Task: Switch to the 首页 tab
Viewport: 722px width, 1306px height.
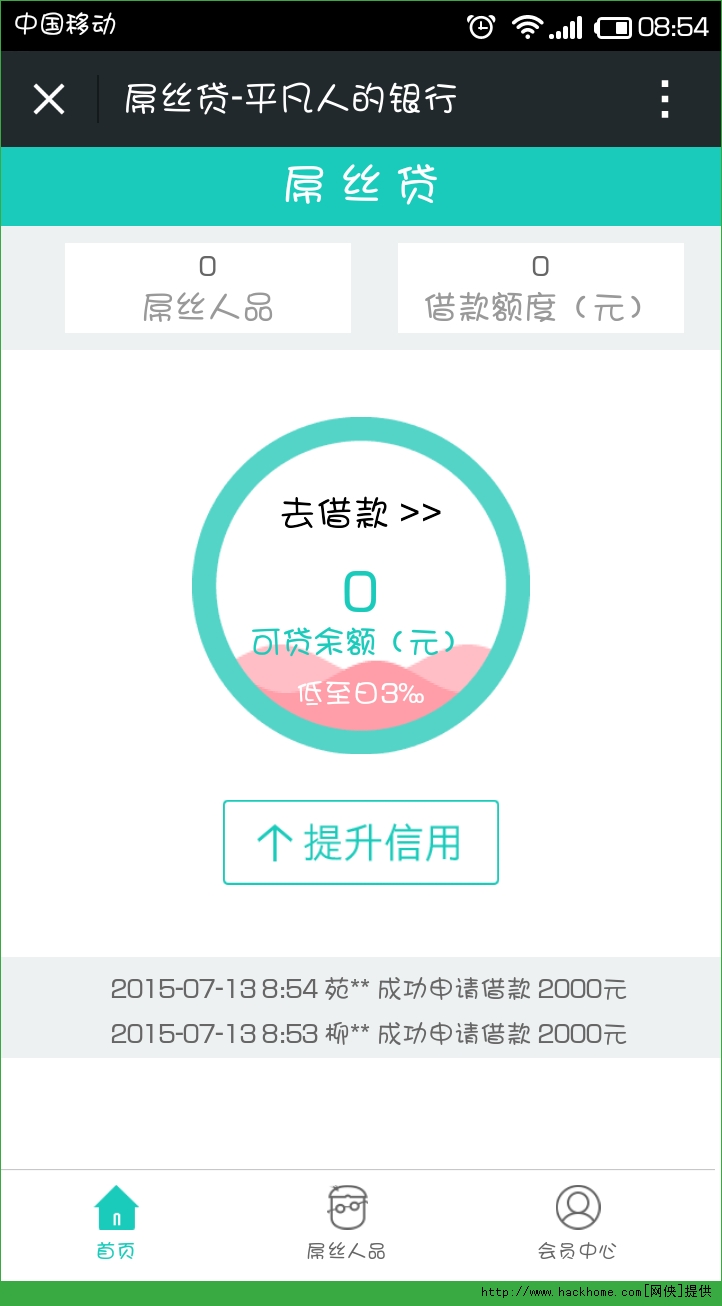Action: click(x=116, y=1222)
